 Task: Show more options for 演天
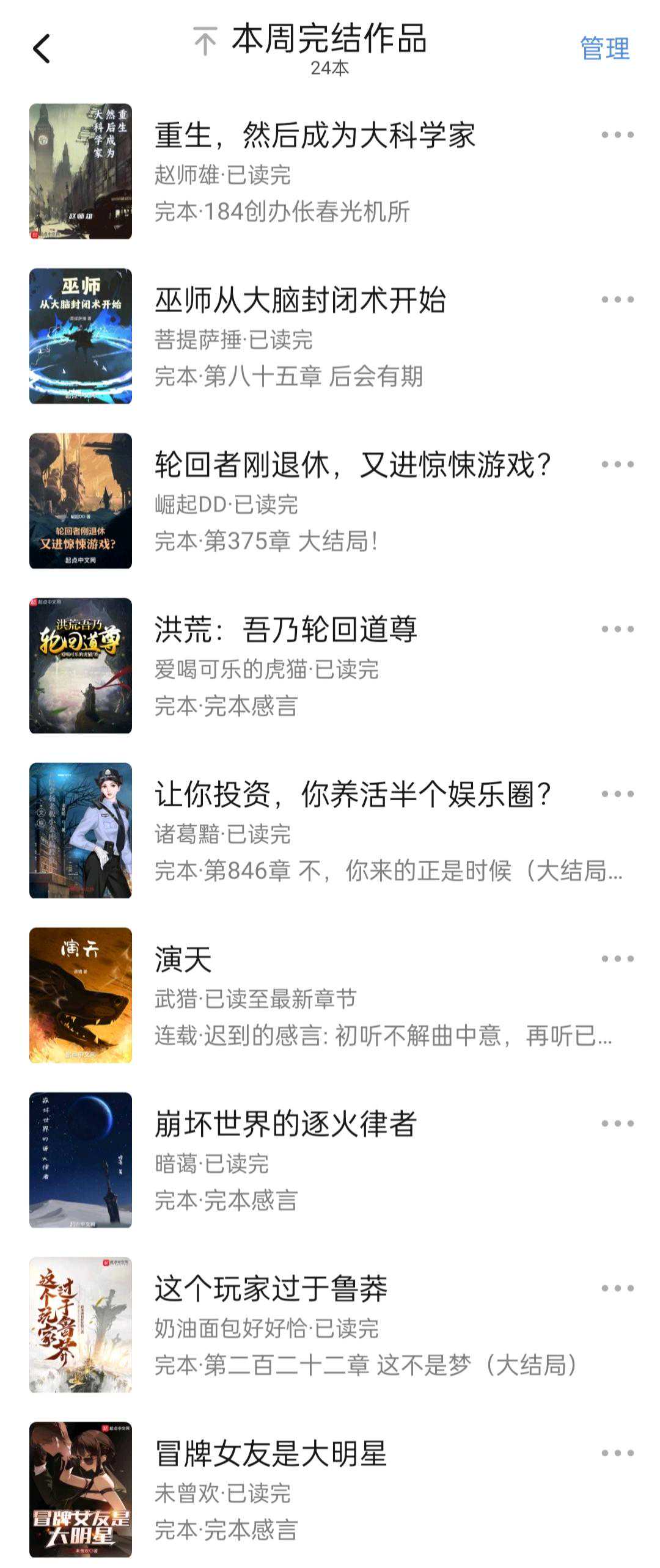click(x=617, y=959)
